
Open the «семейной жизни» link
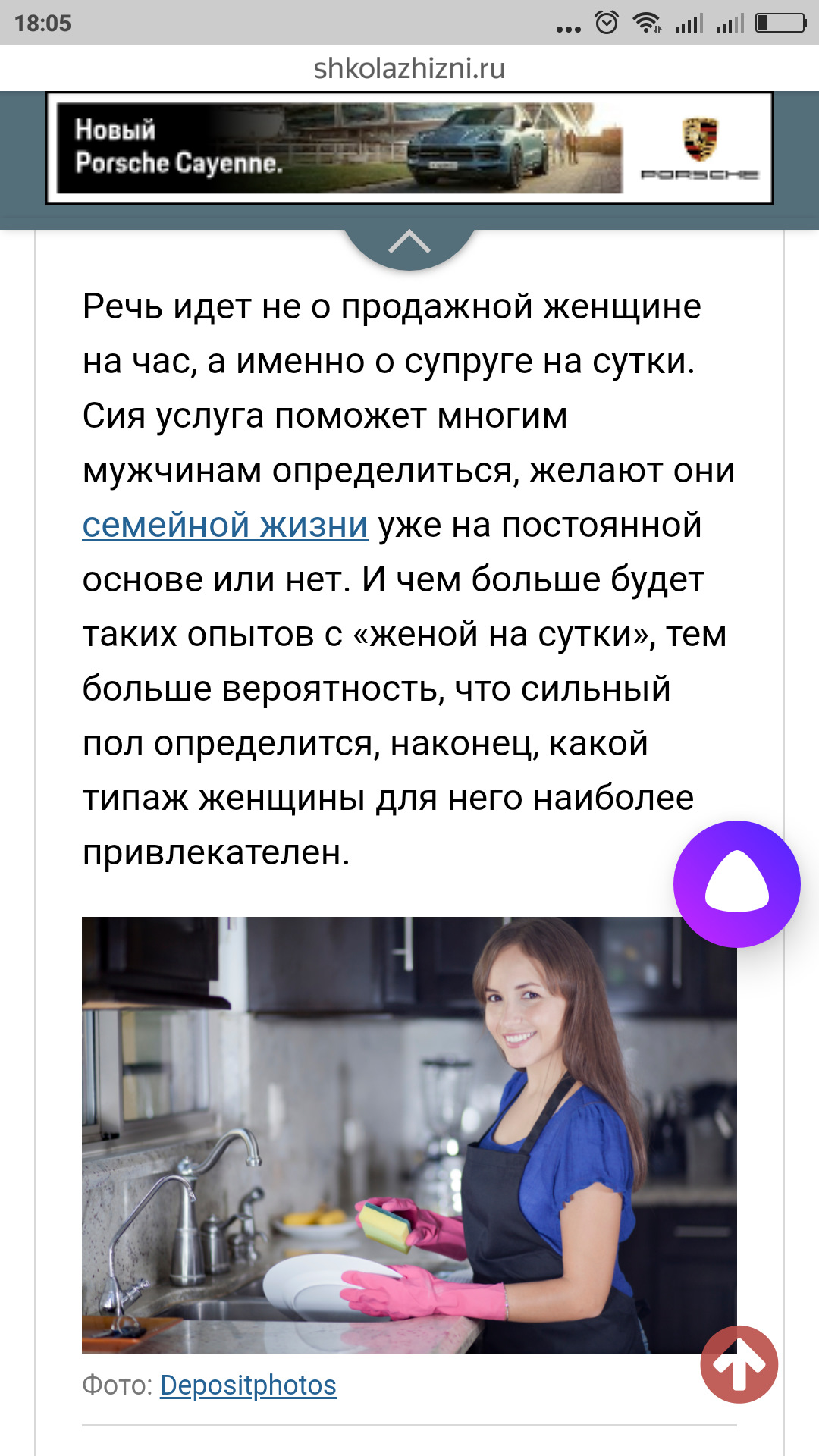pyautogui.click(x=225, y=525)
